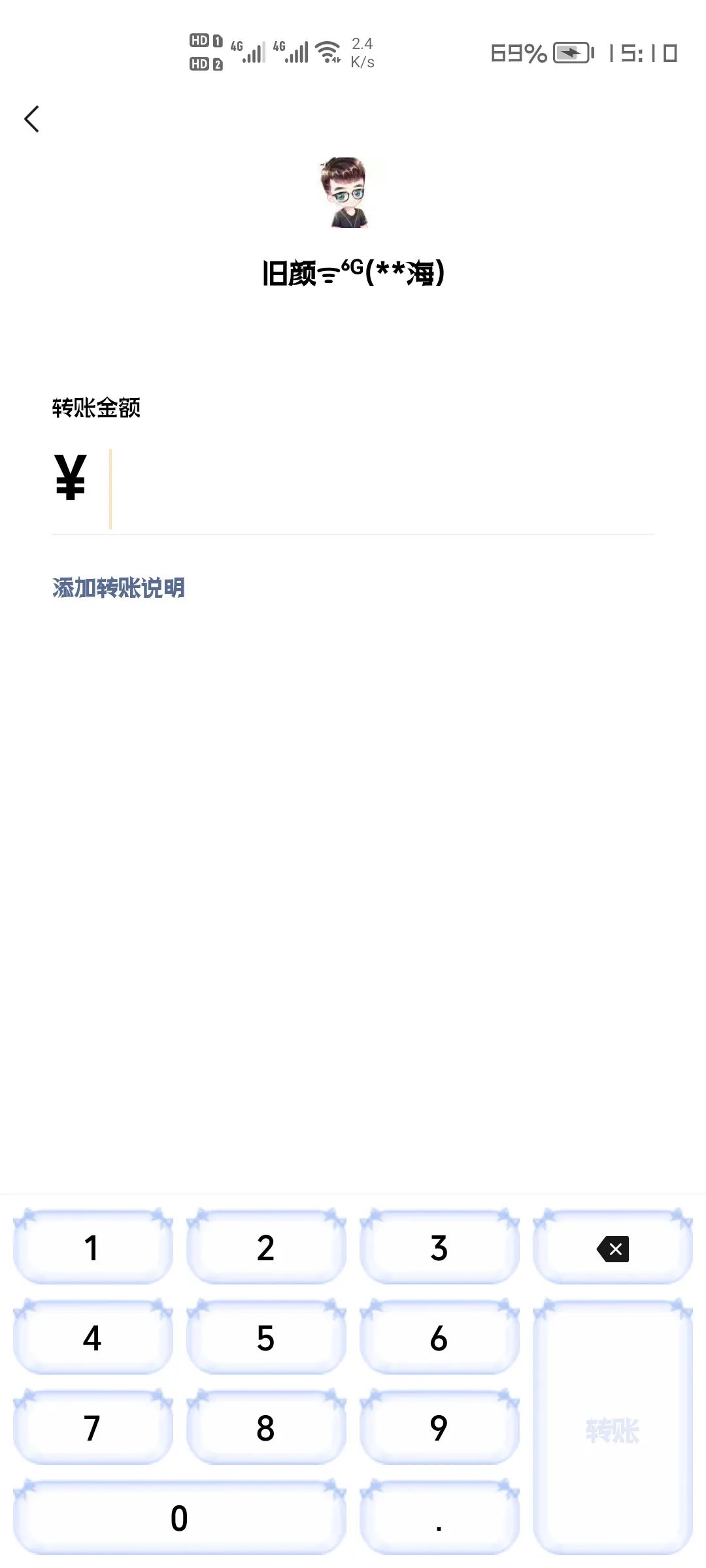Delete last digit with backspace key

tap(613, 1247)
